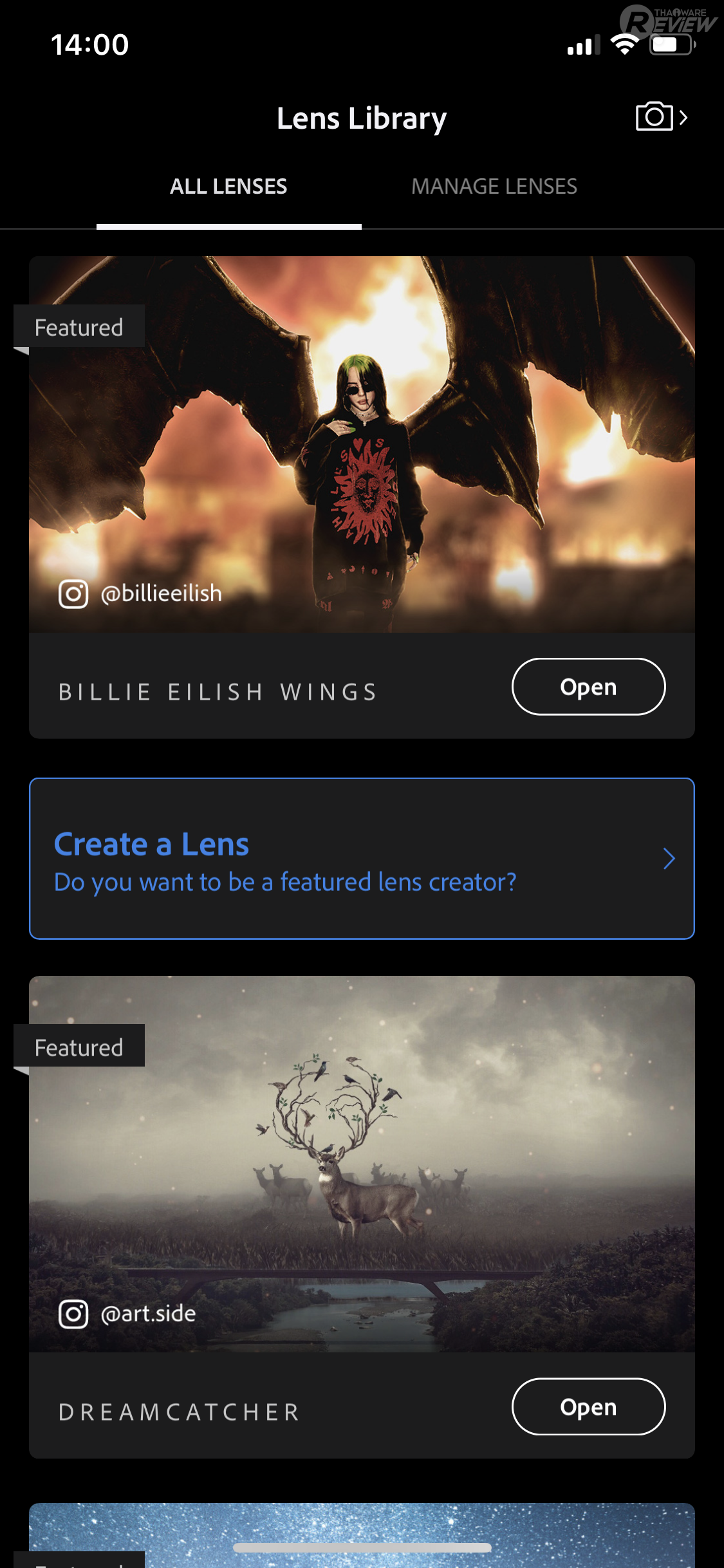Viewport: 724px width, 1568px height.
Task: Open the camera from the header icon
Action: point(661,117)
